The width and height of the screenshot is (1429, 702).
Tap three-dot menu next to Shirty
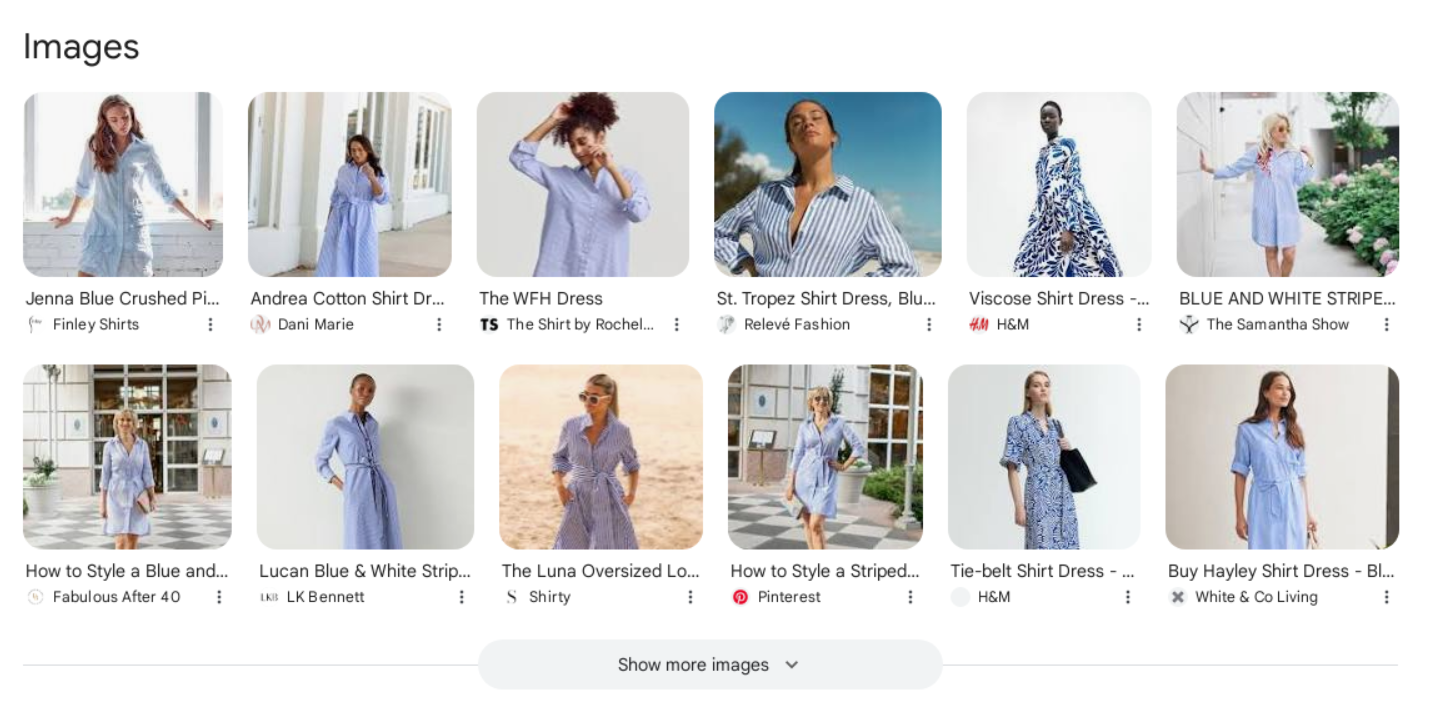tap(690, 597)
